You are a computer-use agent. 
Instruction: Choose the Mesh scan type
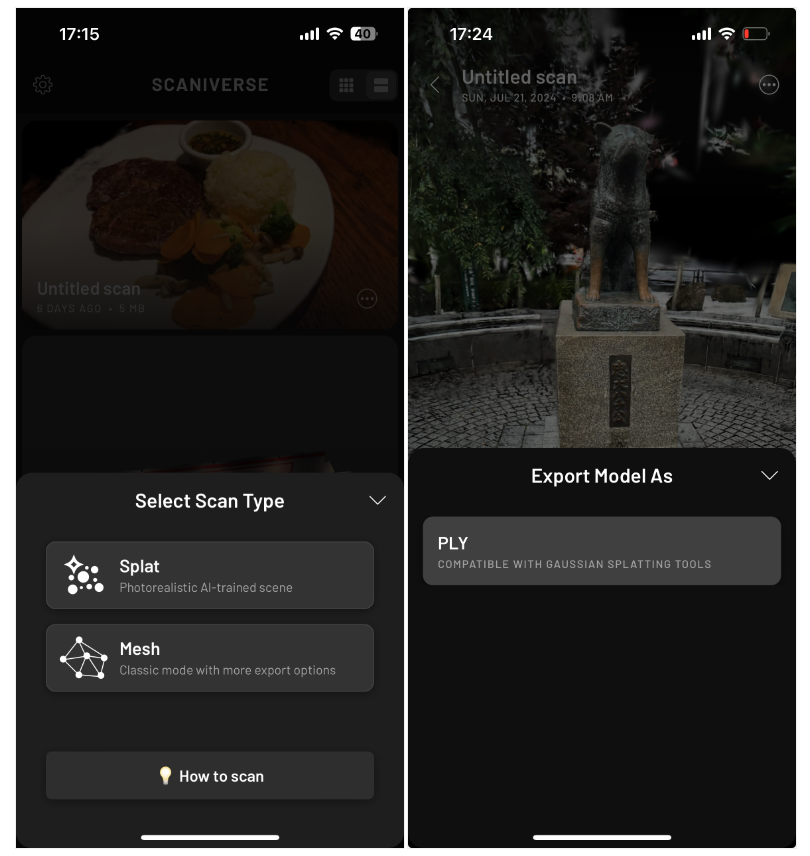click(x=210, y=658)
